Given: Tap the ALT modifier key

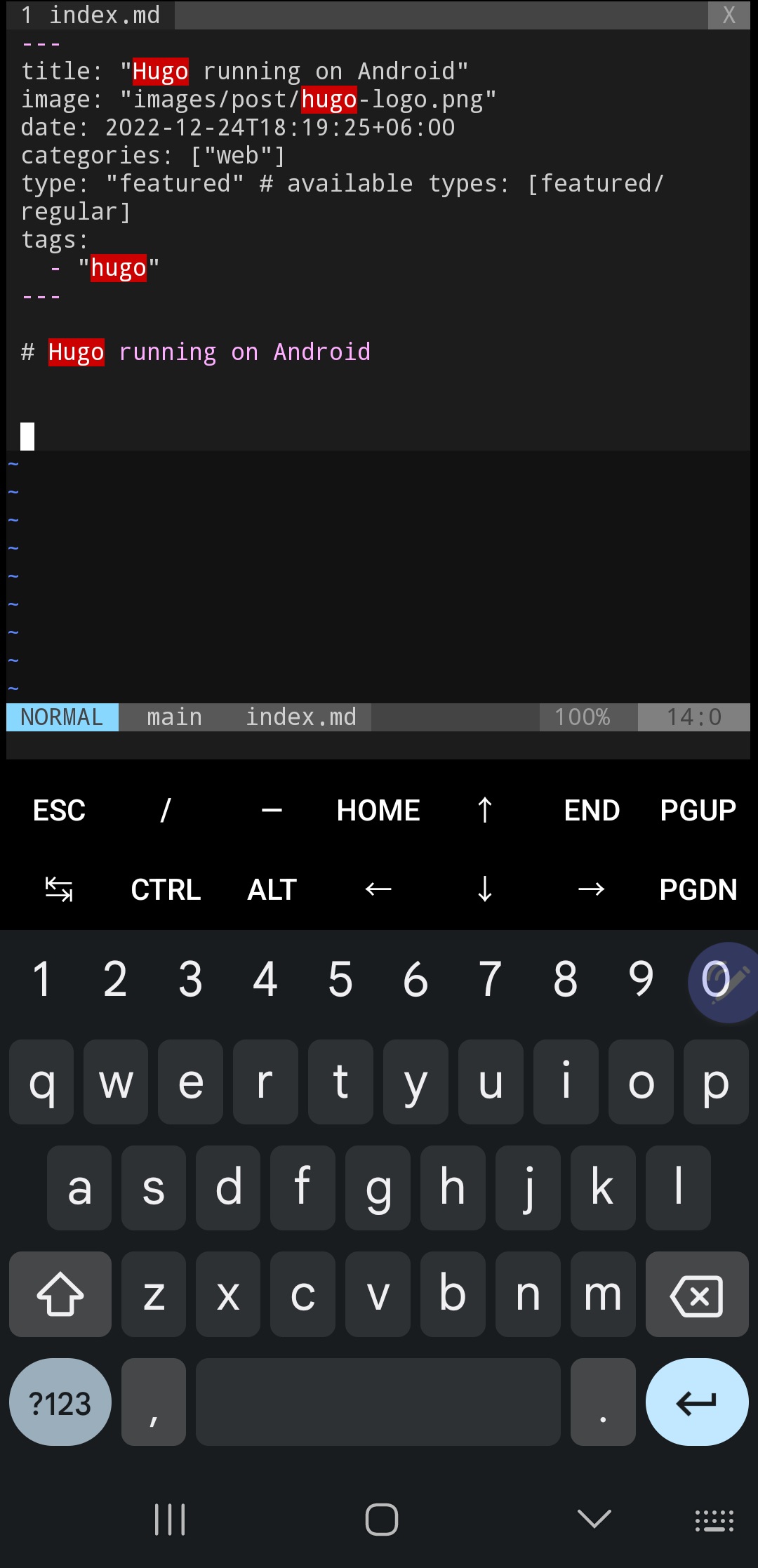Looking at the screenshot, I should point(272,890).
